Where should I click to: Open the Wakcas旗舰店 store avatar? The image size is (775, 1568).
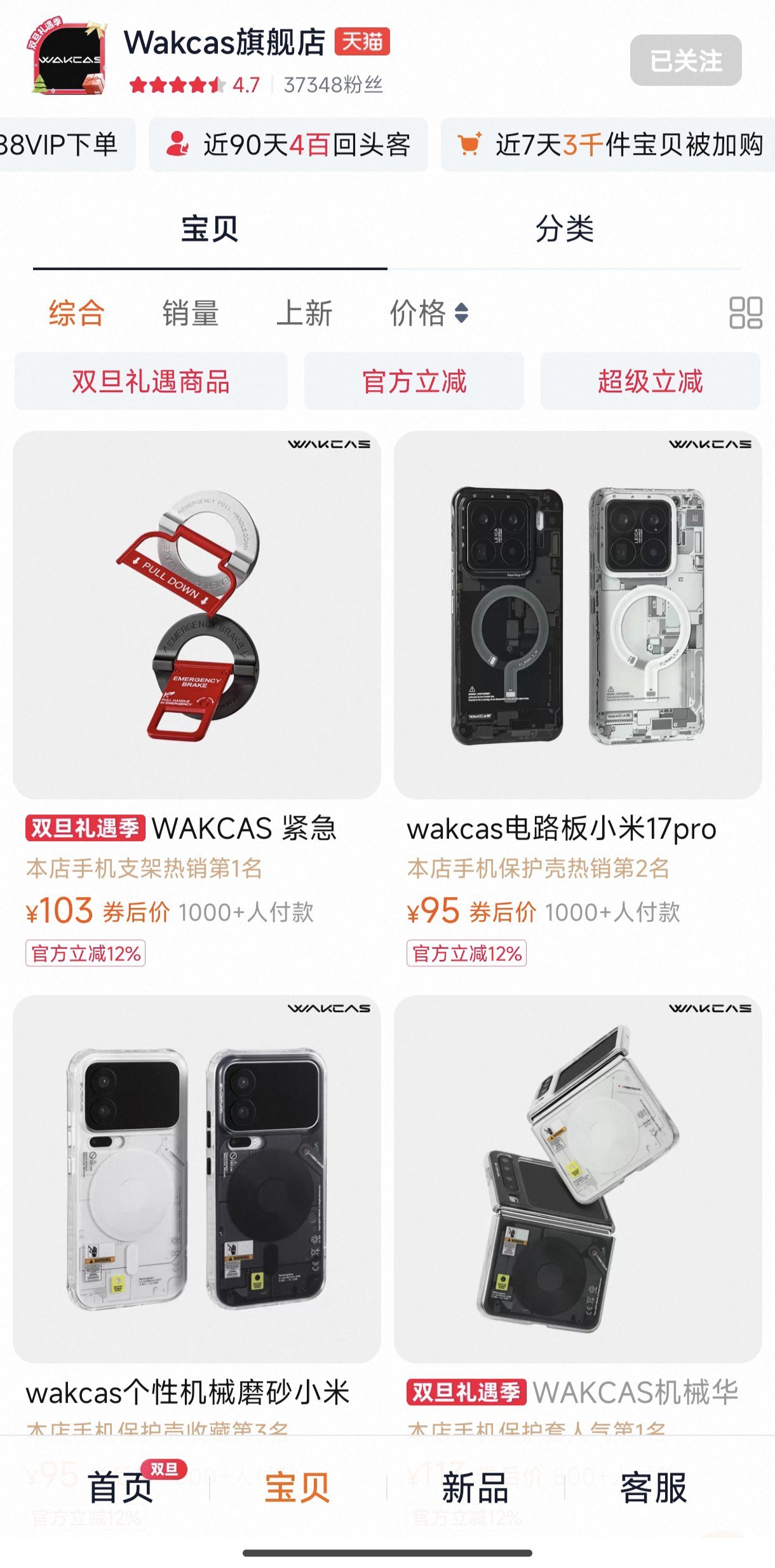tap(67, 58)
